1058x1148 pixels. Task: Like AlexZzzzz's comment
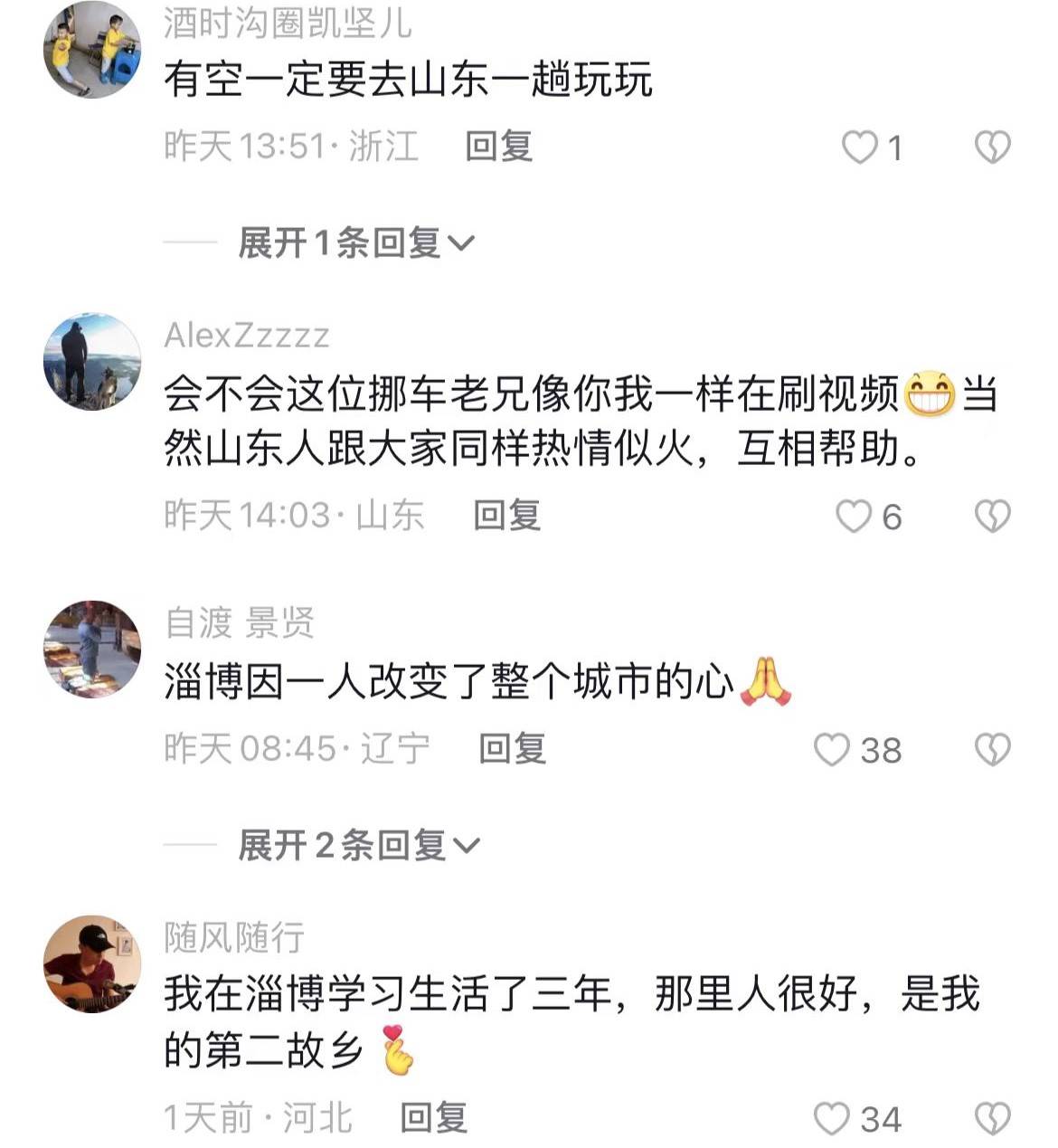[x=854, y=517]
